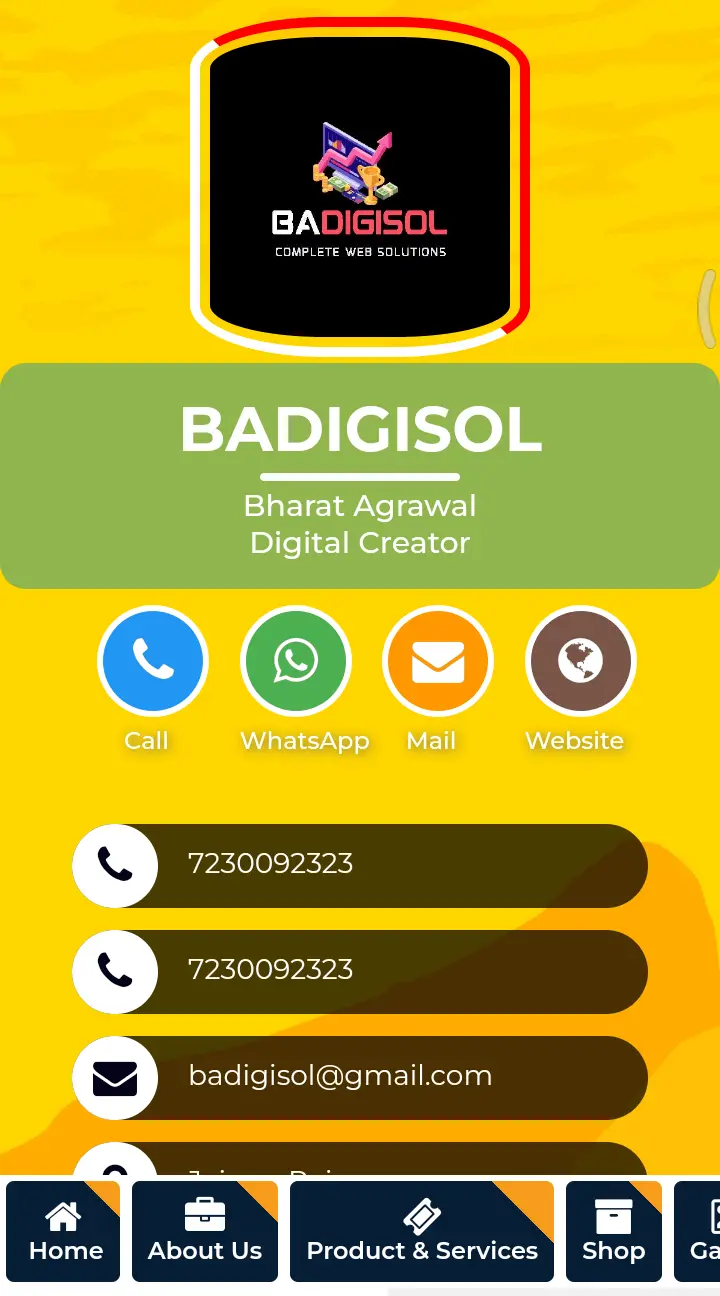Tap the orange Mail button
The width and height of the screenshot is (720, 1296).
pyautogui.click(x=438, y=661)
